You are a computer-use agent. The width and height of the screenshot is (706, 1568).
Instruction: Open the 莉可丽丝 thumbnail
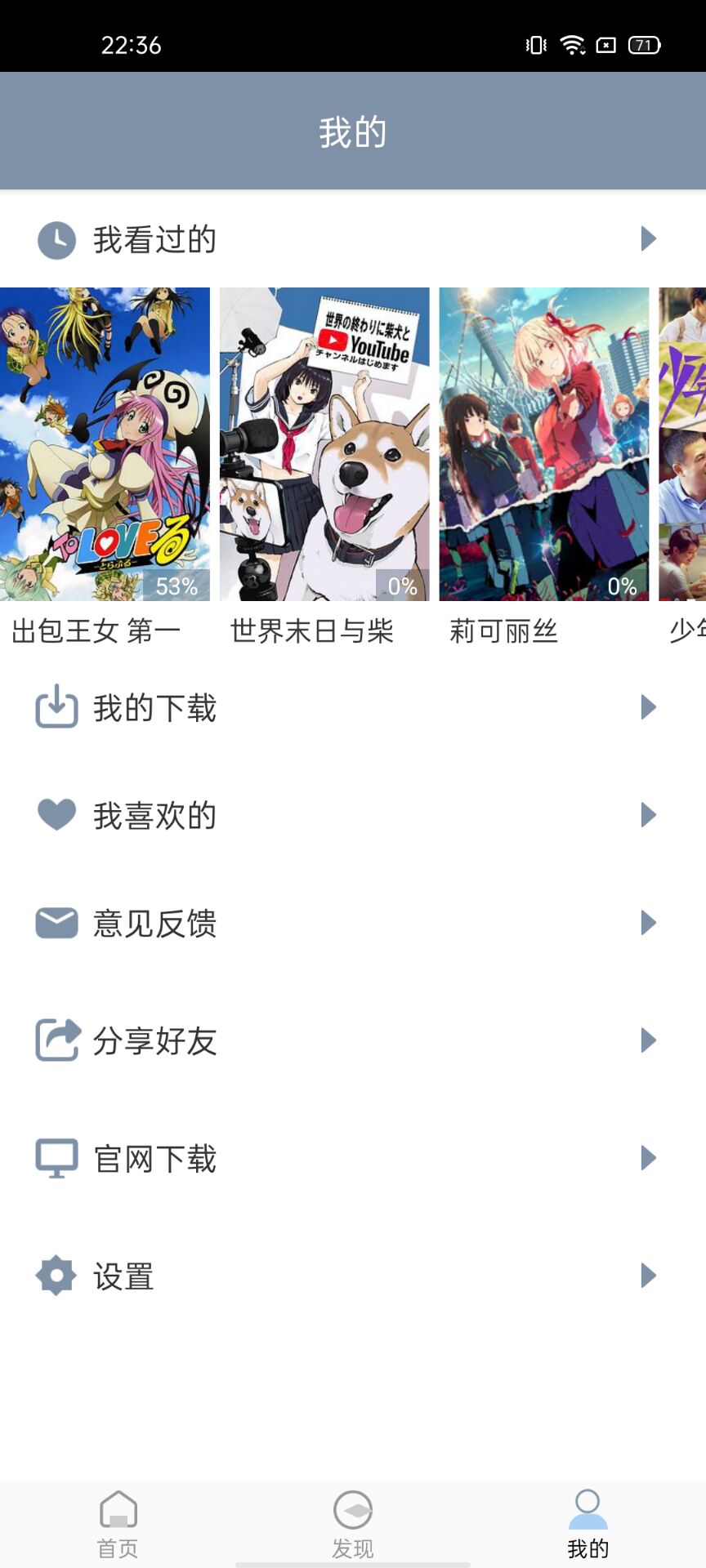point(544,444)
